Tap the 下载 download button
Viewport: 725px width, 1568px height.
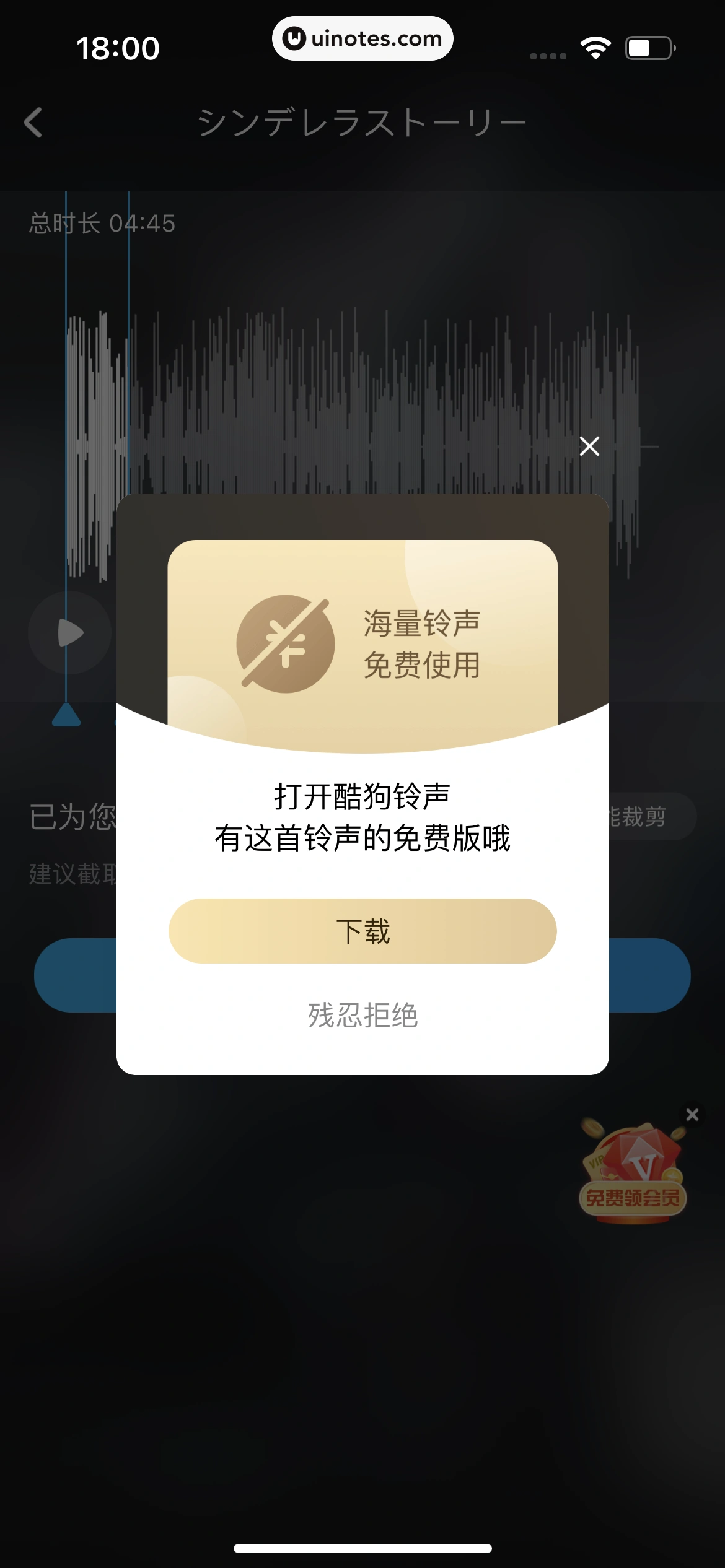pos(362,931)
